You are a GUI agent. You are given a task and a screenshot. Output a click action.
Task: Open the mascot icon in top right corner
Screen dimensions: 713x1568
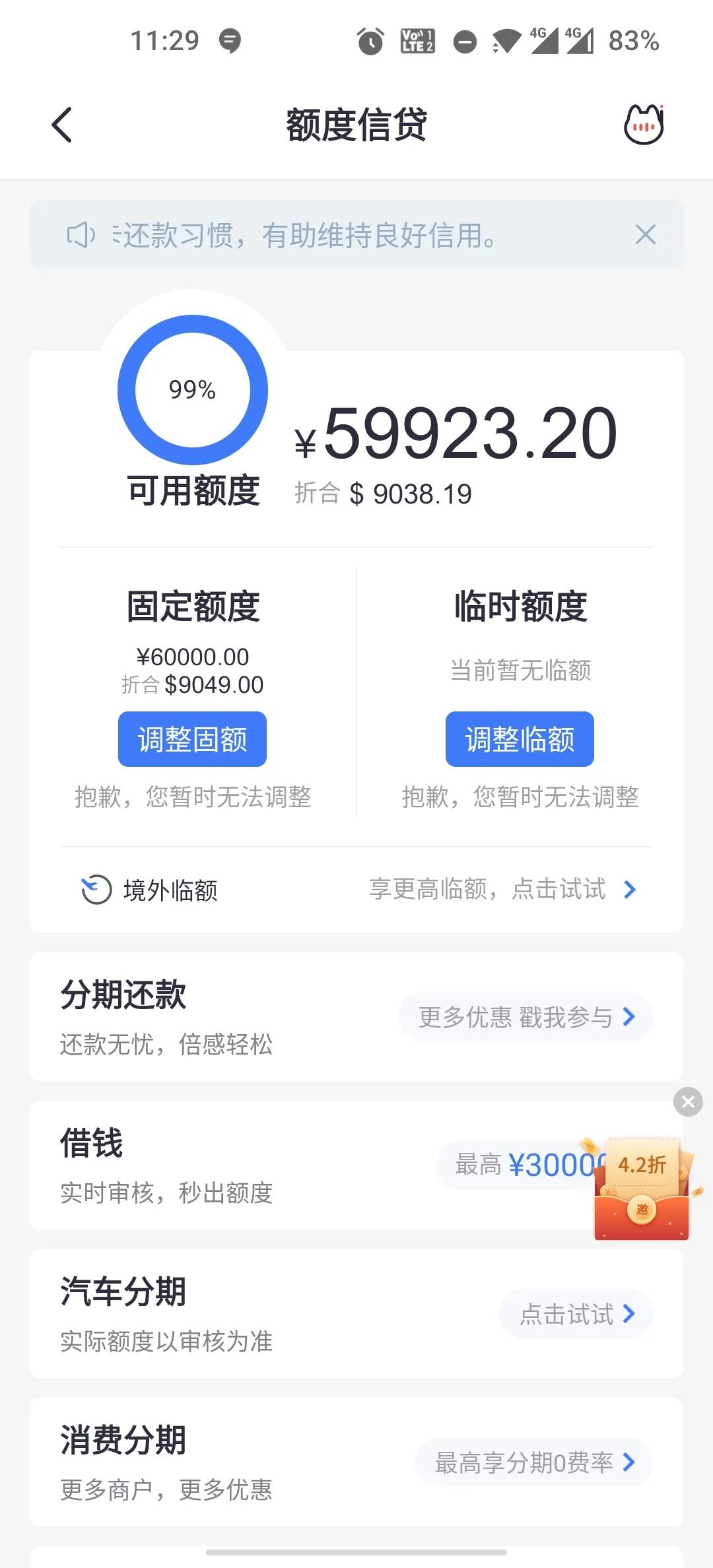pos(644,124)
